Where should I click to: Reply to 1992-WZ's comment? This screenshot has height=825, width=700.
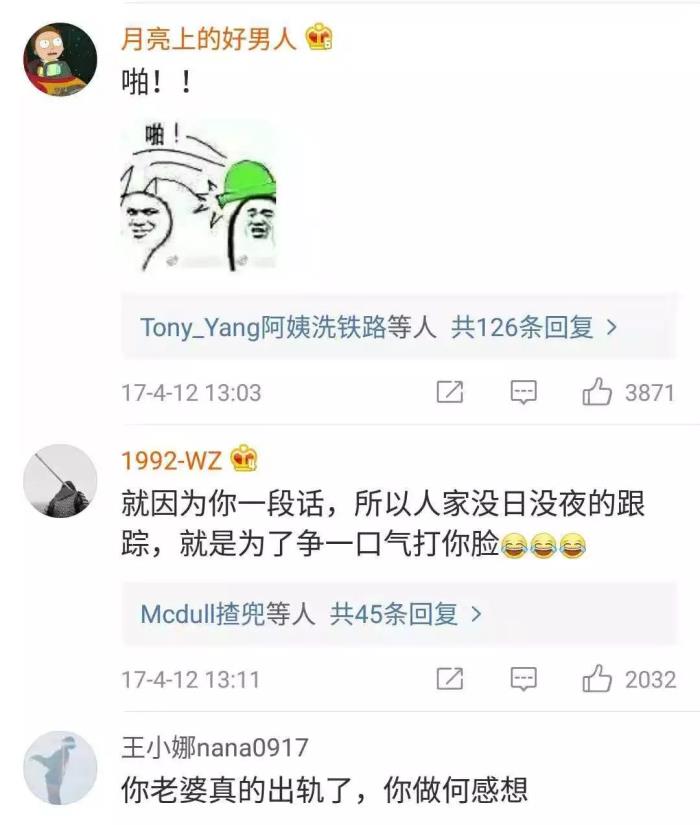tap(524, 679)
